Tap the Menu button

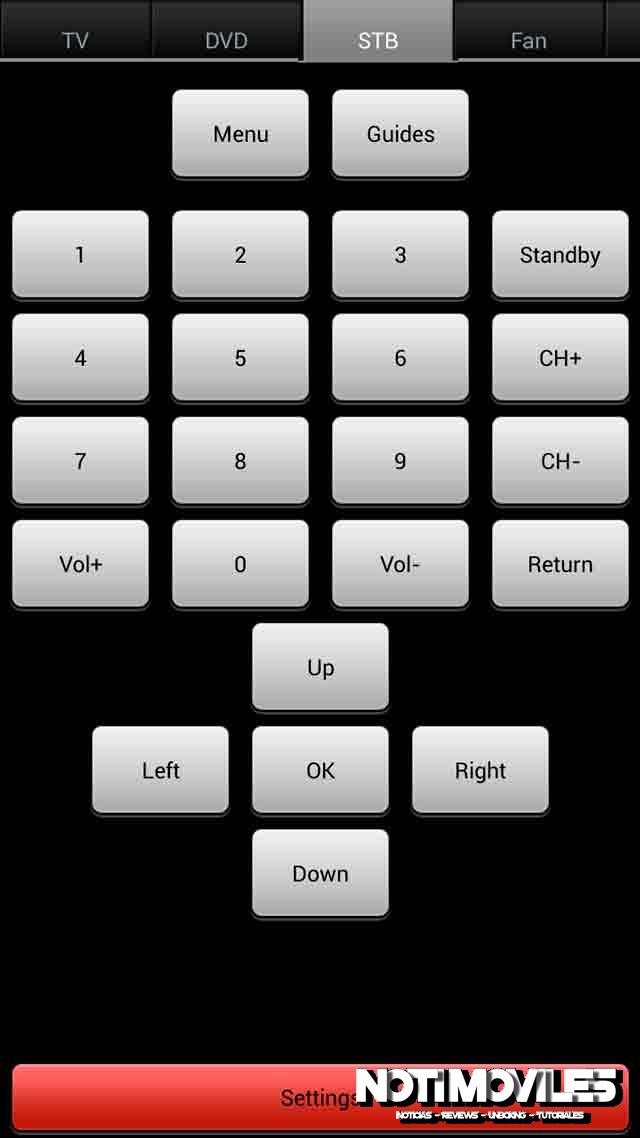(240, 134)
